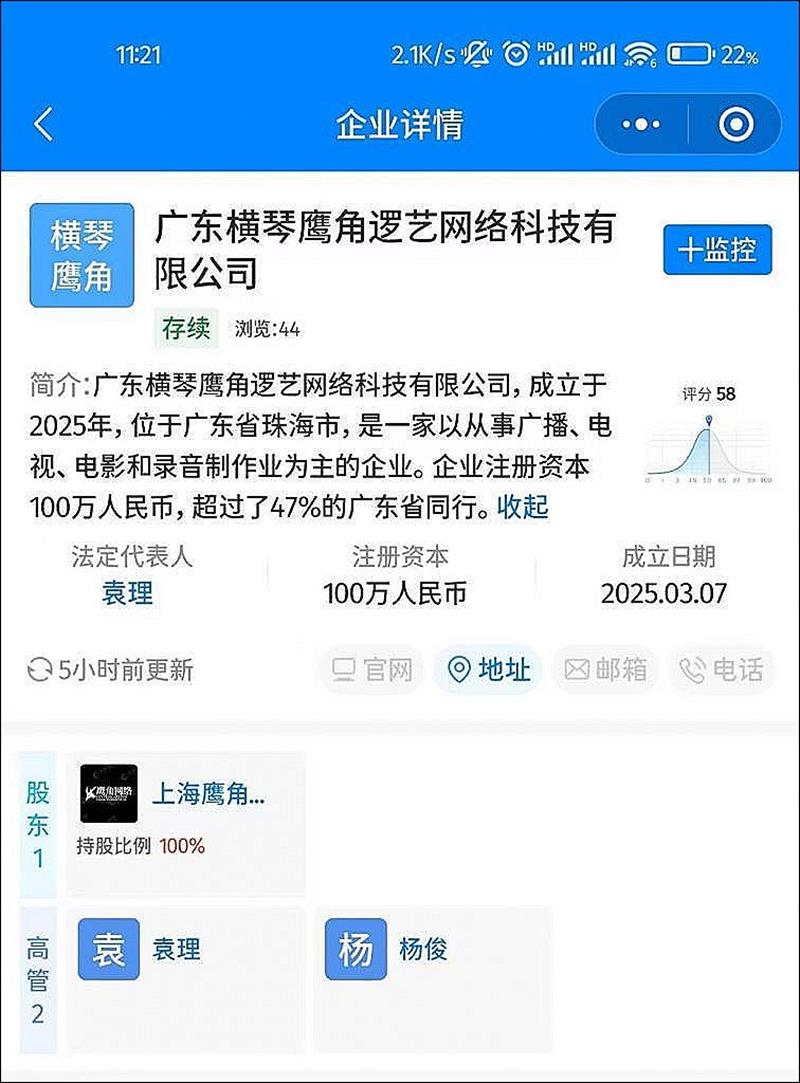View the company 地址 address

click(488, 670)
